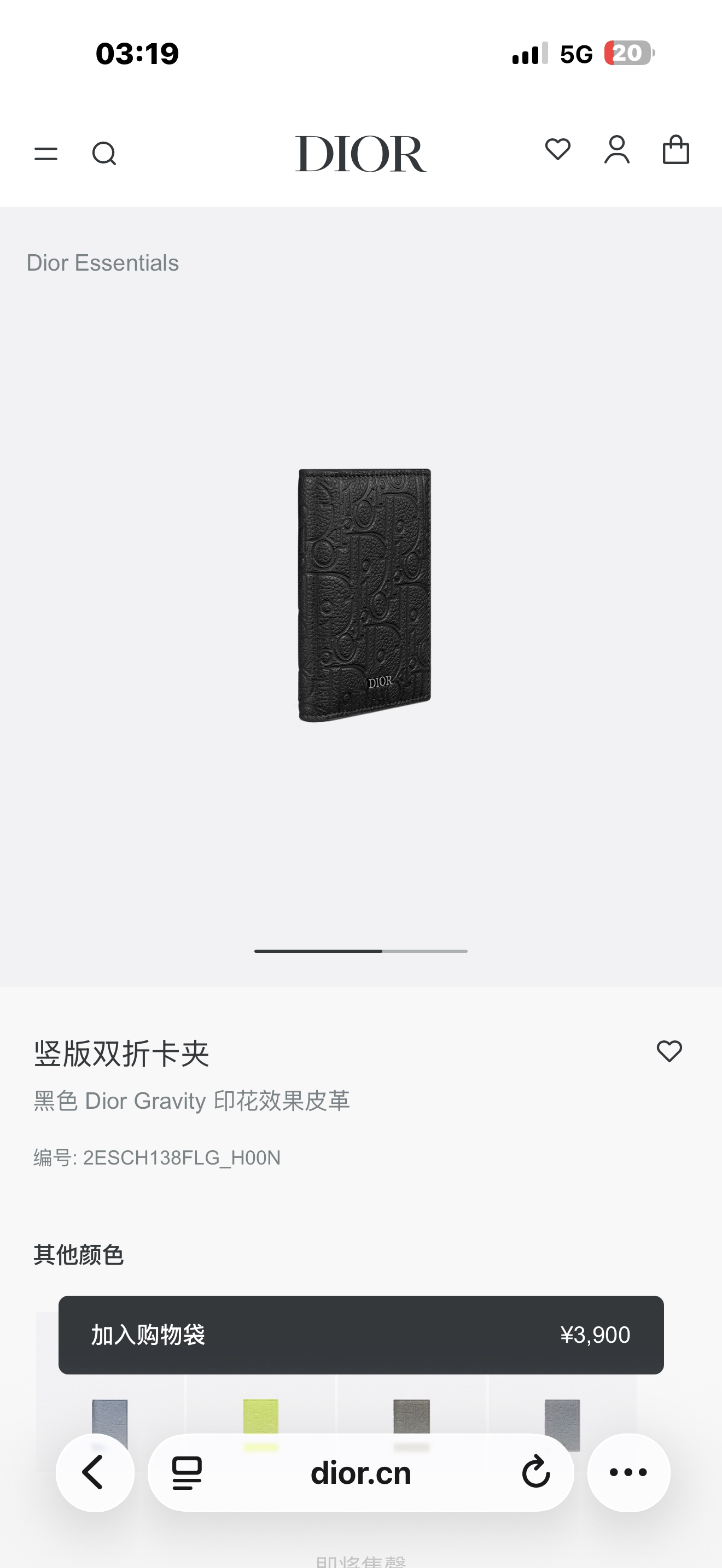The image size is (722, 1568).
Task: Tap the dior.cn address bar
Action: point(360,1473)
